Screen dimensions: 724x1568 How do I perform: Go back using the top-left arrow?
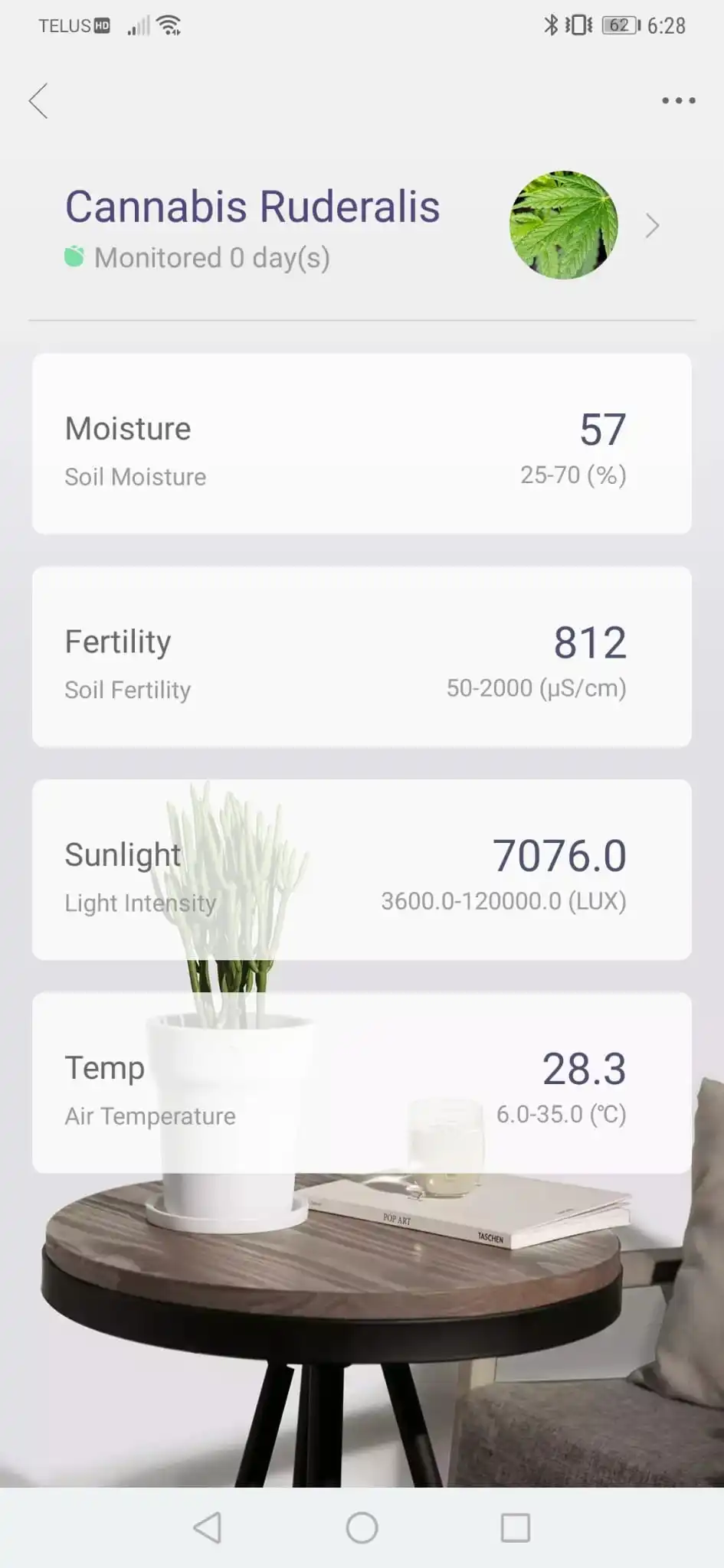click(38, 101)
